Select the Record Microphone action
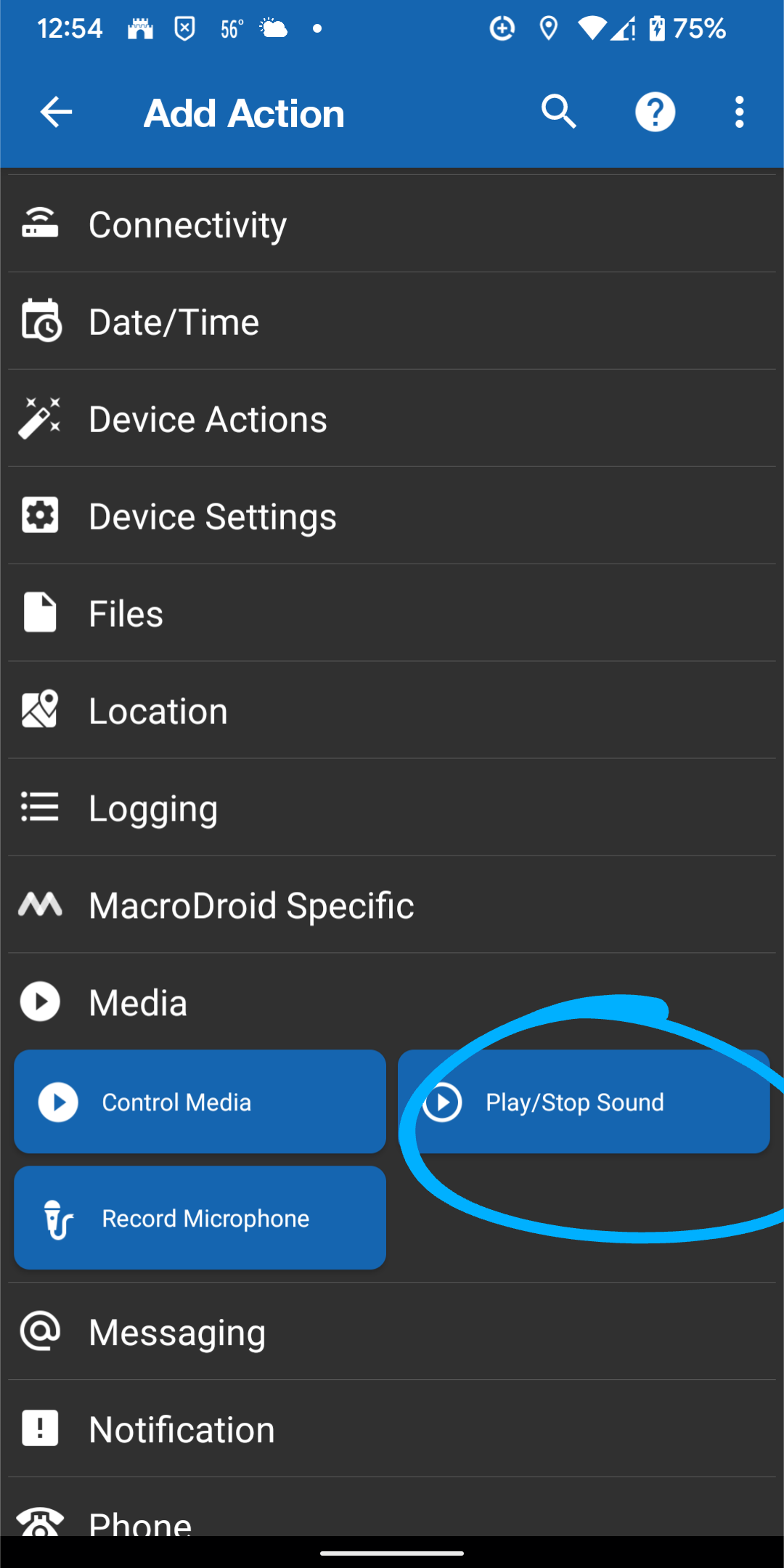This screenshot has width=784, height=1568. (x=200, y=1218)
